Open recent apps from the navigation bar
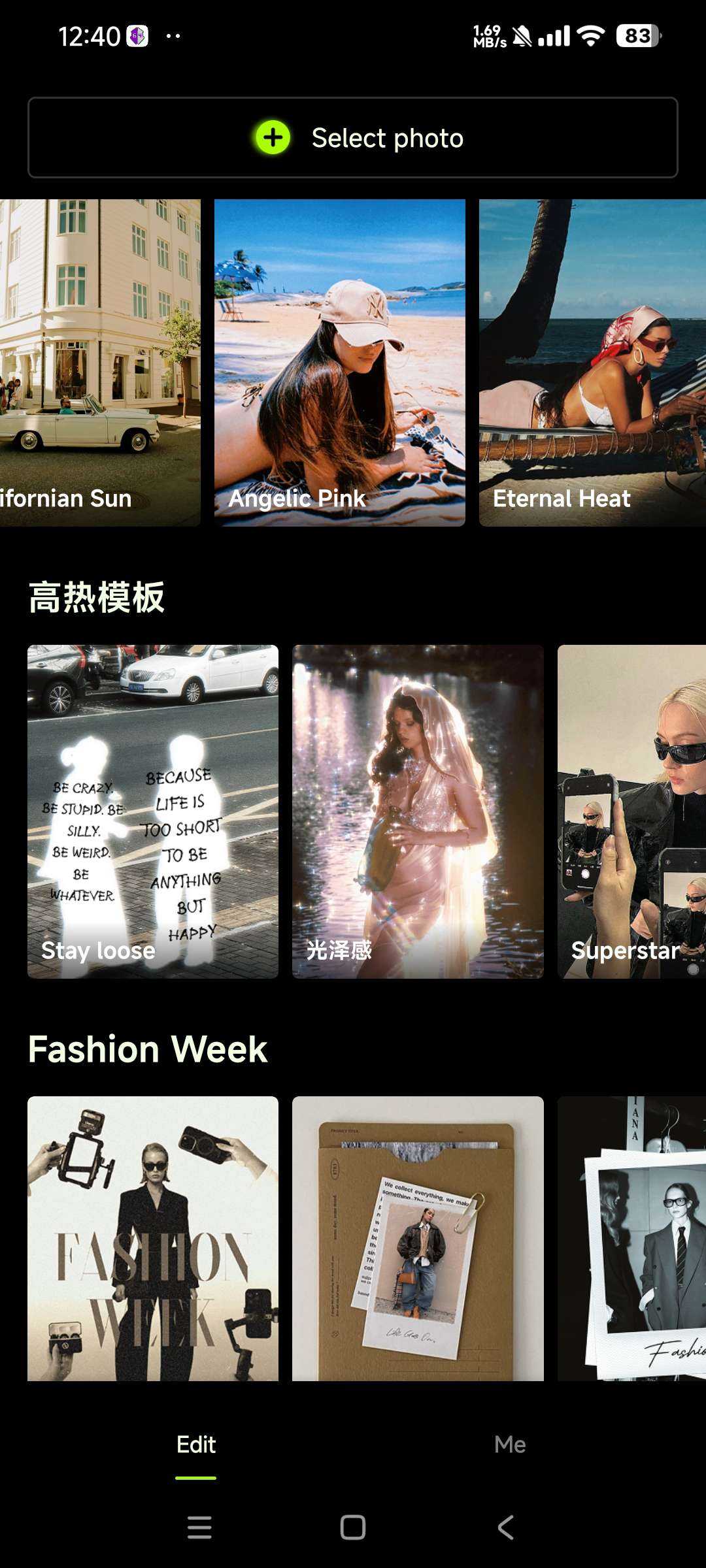This screenshot has height=1568, width=706. tap(199, 1527)
